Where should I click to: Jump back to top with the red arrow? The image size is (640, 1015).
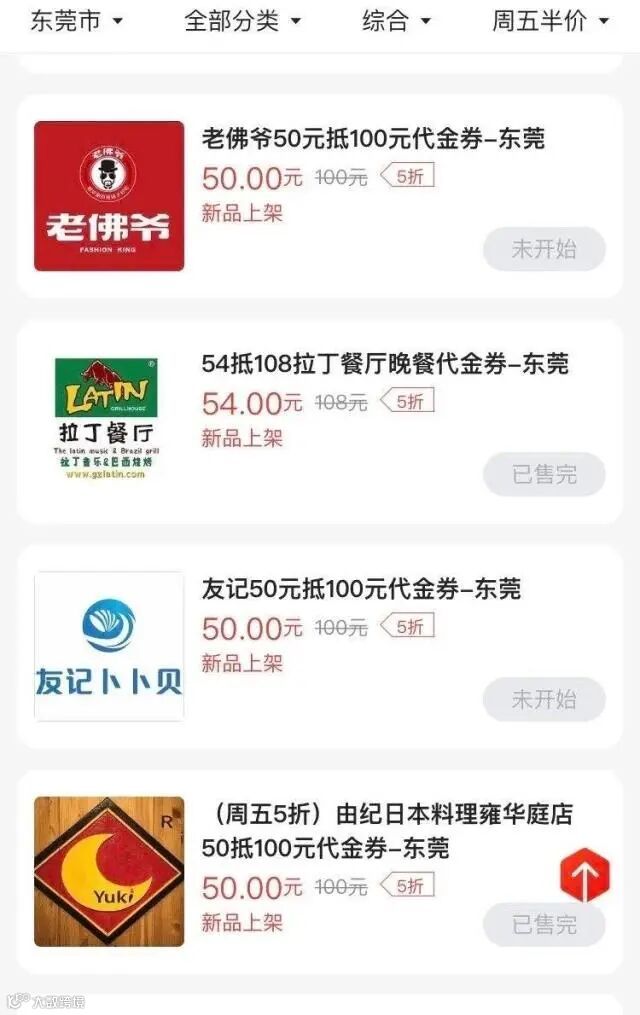coord(585,876)
